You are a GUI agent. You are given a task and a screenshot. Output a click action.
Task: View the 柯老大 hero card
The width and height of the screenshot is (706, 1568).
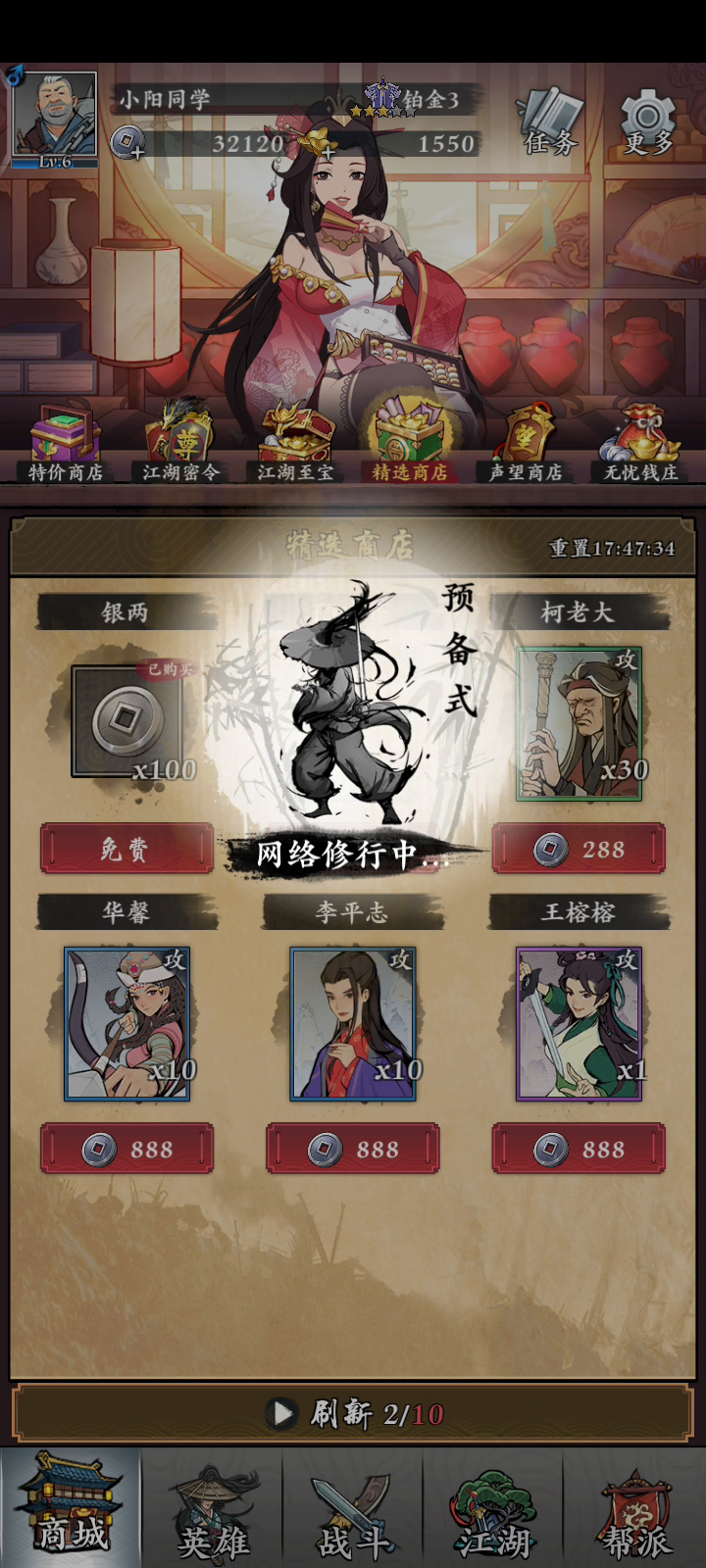(579, 723)
